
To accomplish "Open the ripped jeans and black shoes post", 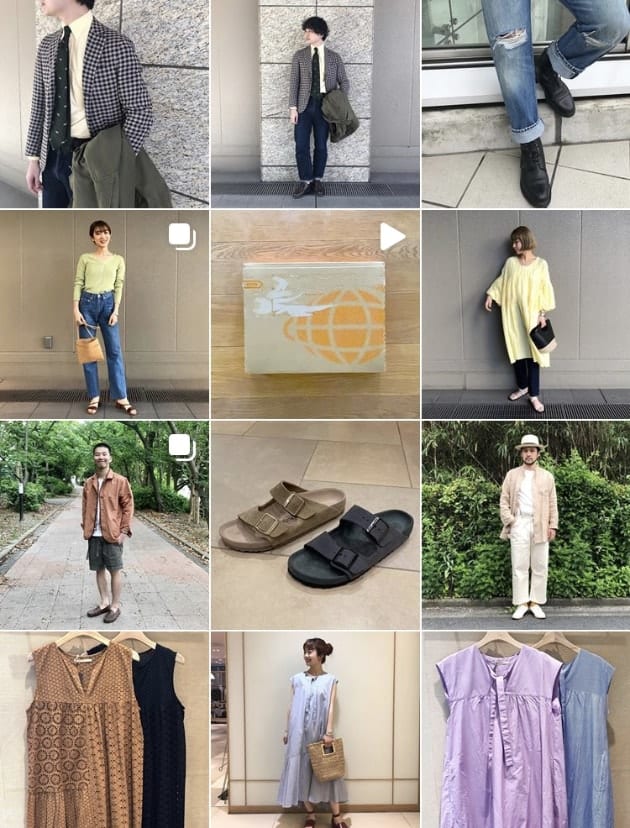I will 526,103.
